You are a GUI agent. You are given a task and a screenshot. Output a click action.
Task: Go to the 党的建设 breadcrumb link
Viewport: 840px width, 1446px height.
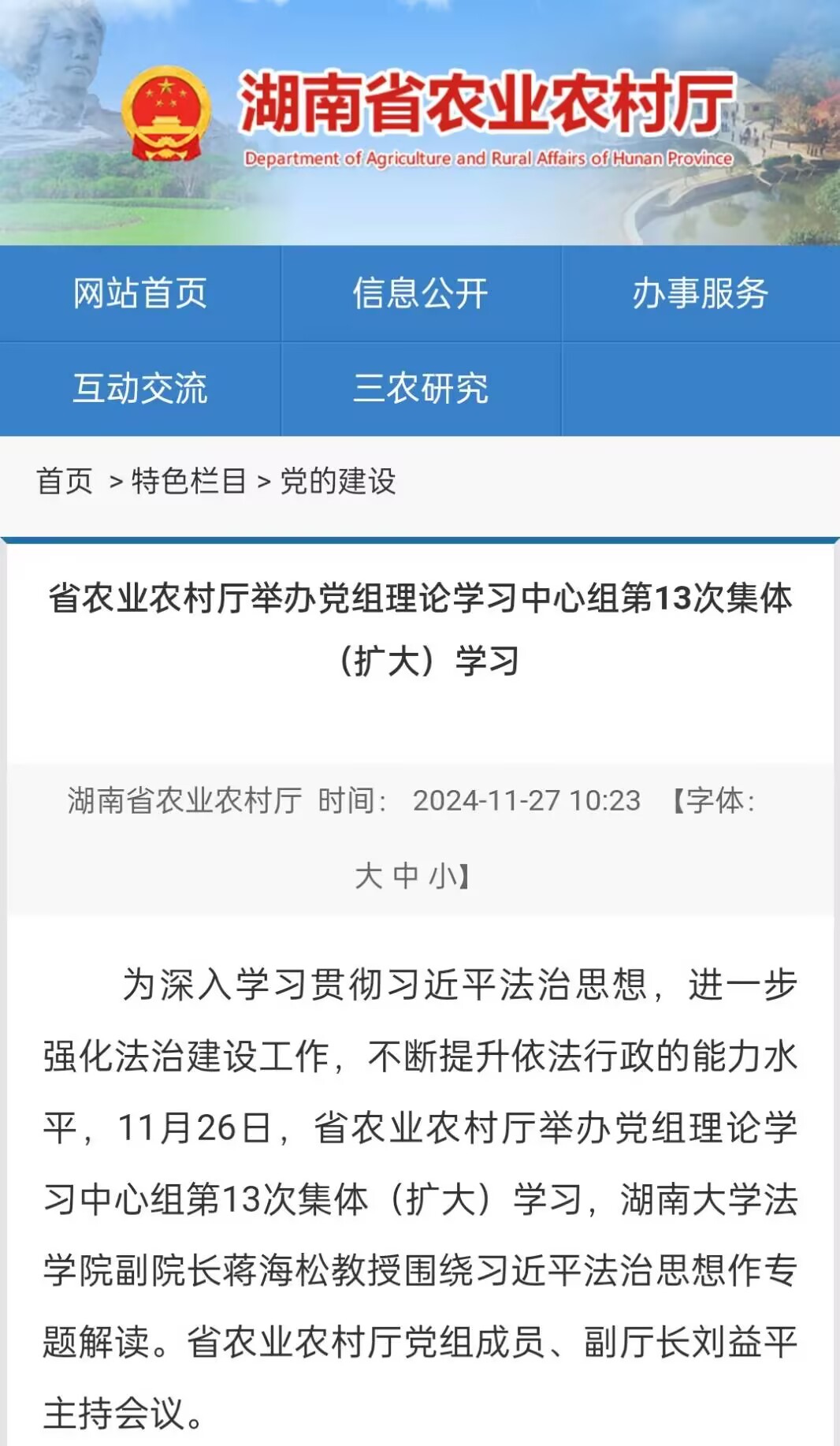[x=338, y=481]
